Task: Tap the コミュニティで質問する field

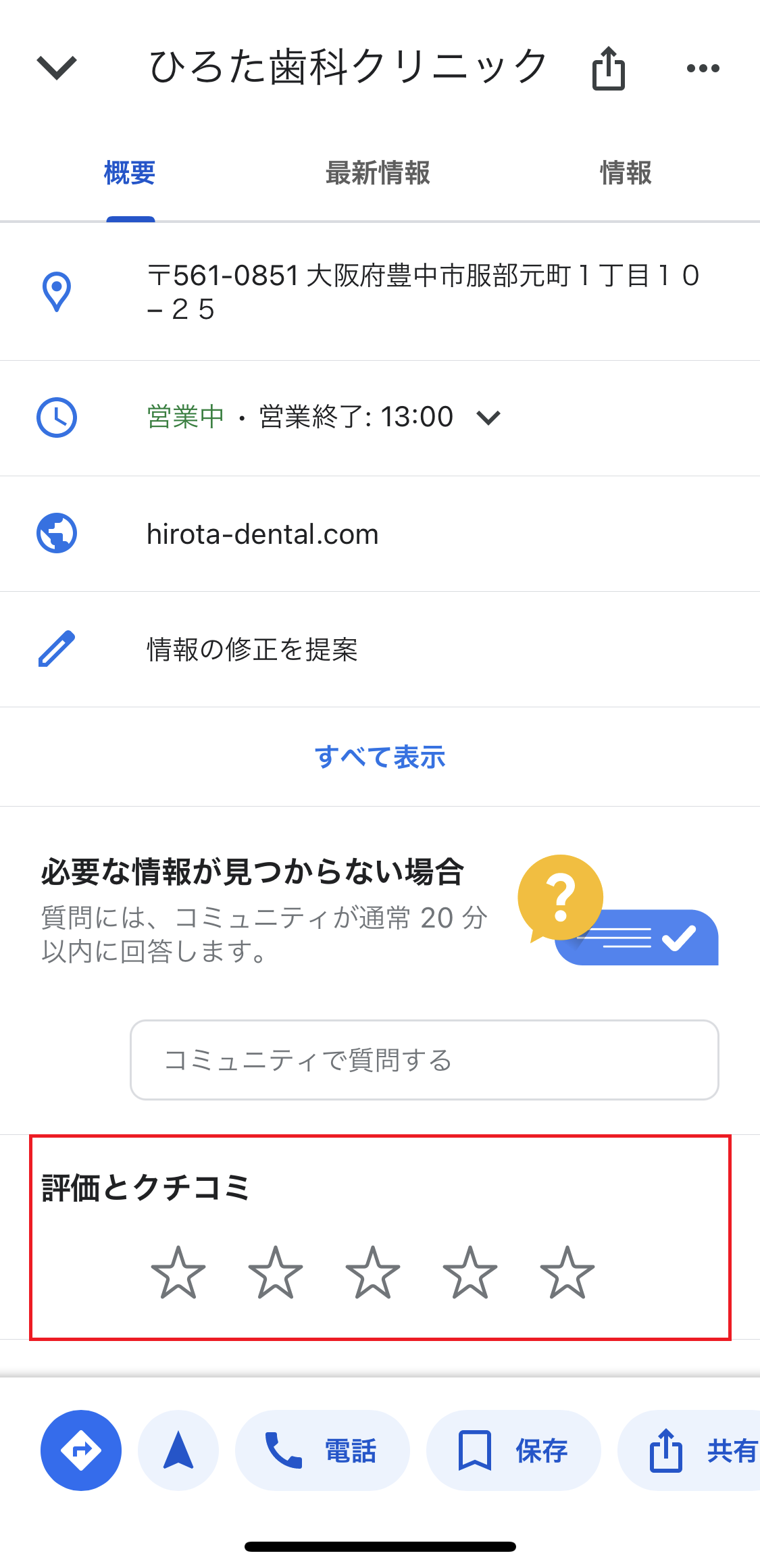Action: click(424, 1060)
